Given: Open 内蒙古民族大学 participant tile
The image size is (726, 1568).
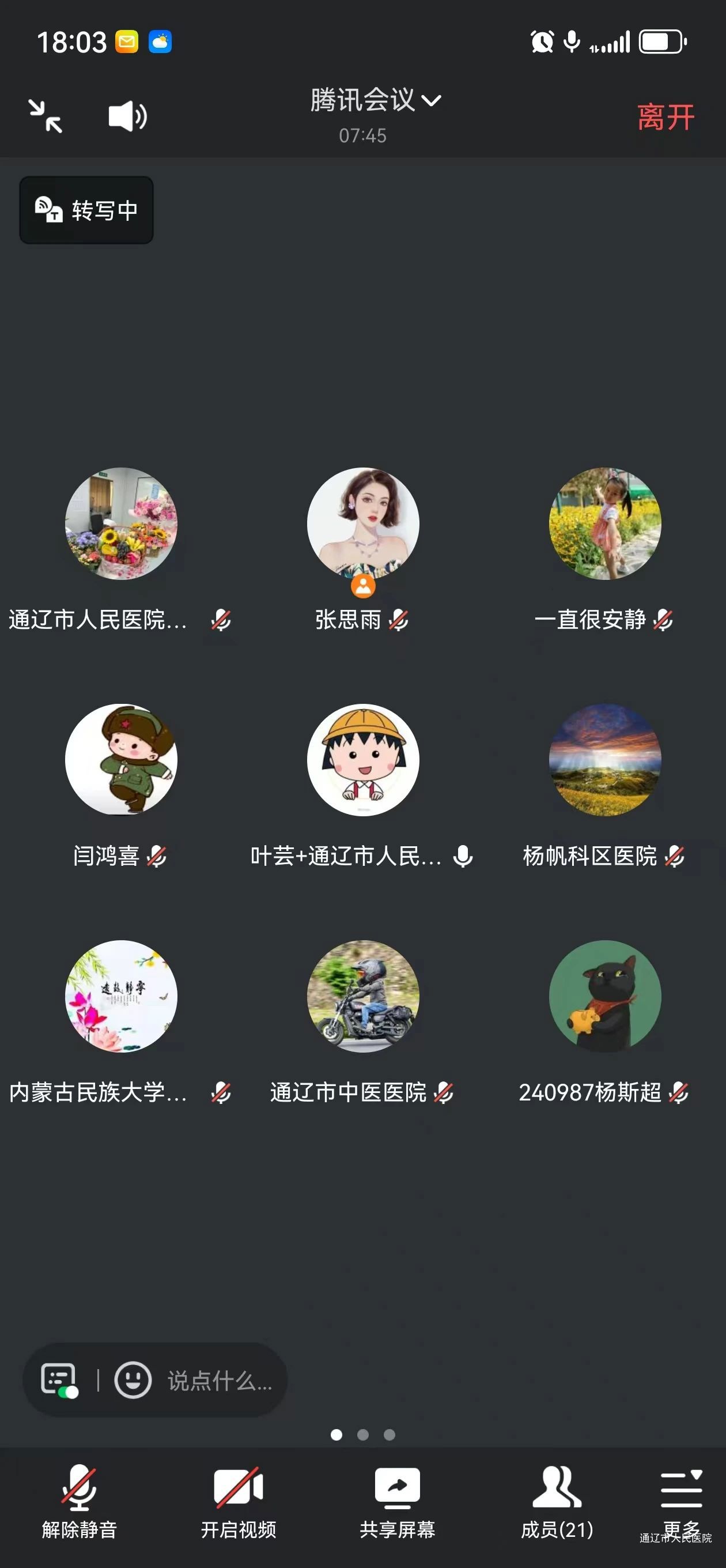Looking at the screenshot, I should (x=121, y=997).
